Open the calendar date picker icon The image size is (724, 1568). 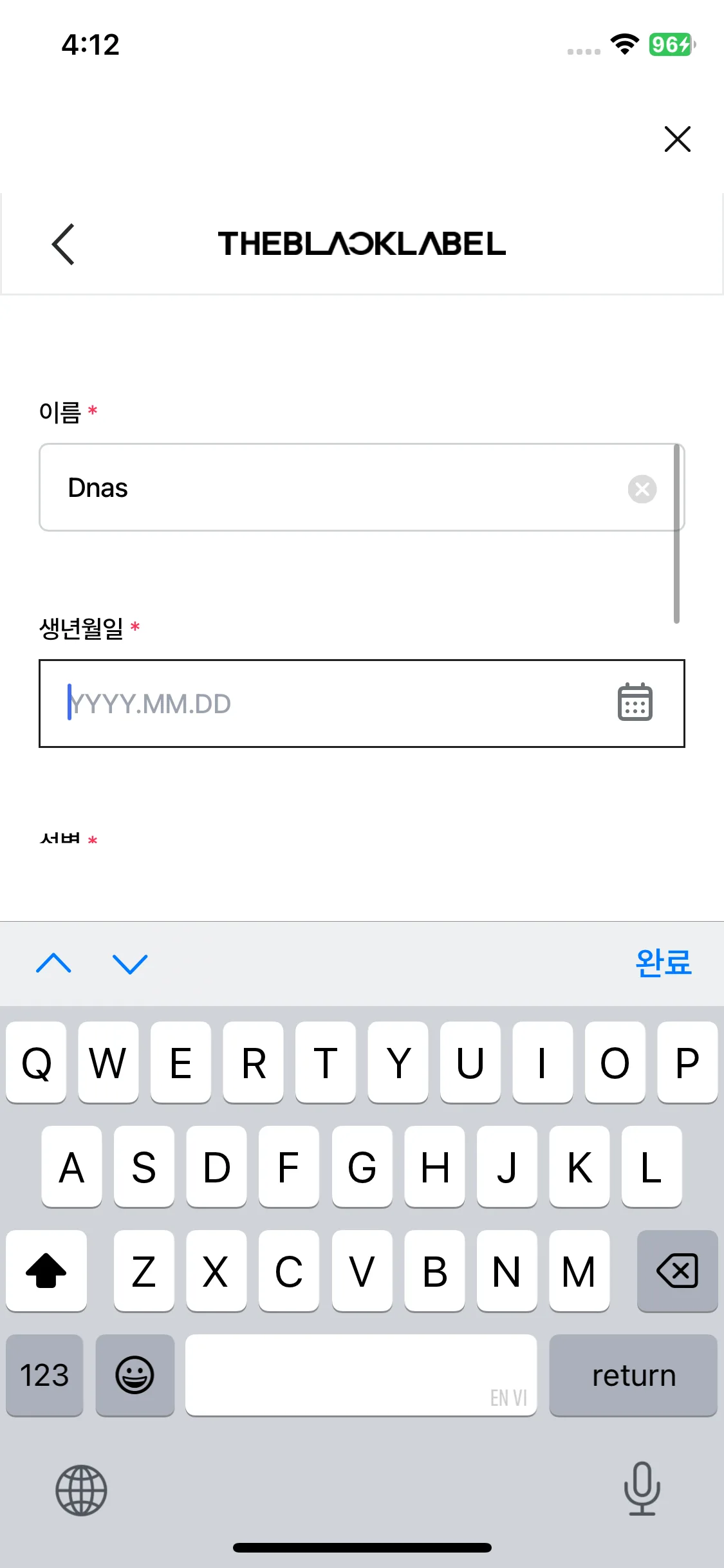pos(635,703)
